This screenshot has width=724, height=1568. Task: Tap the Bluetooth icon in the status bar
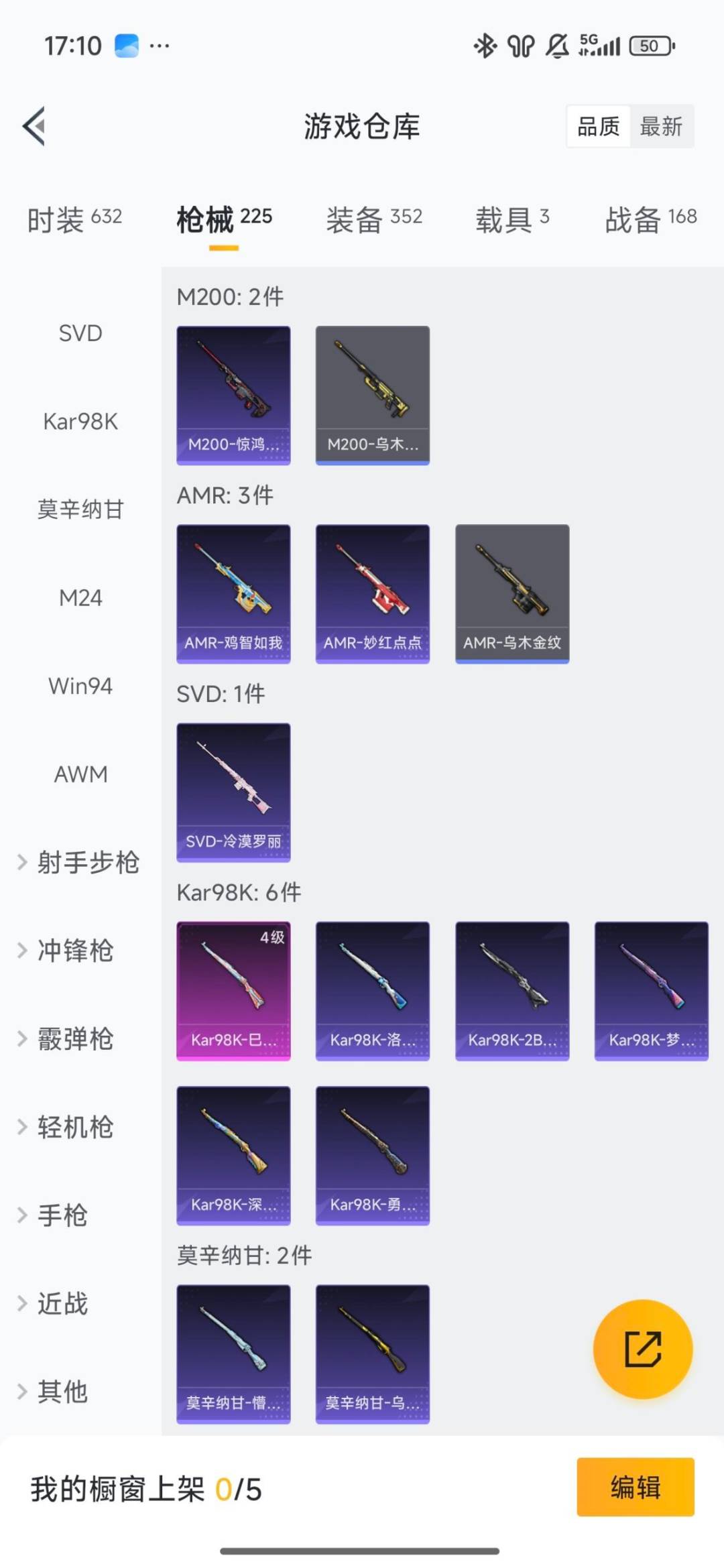point(484,45)
